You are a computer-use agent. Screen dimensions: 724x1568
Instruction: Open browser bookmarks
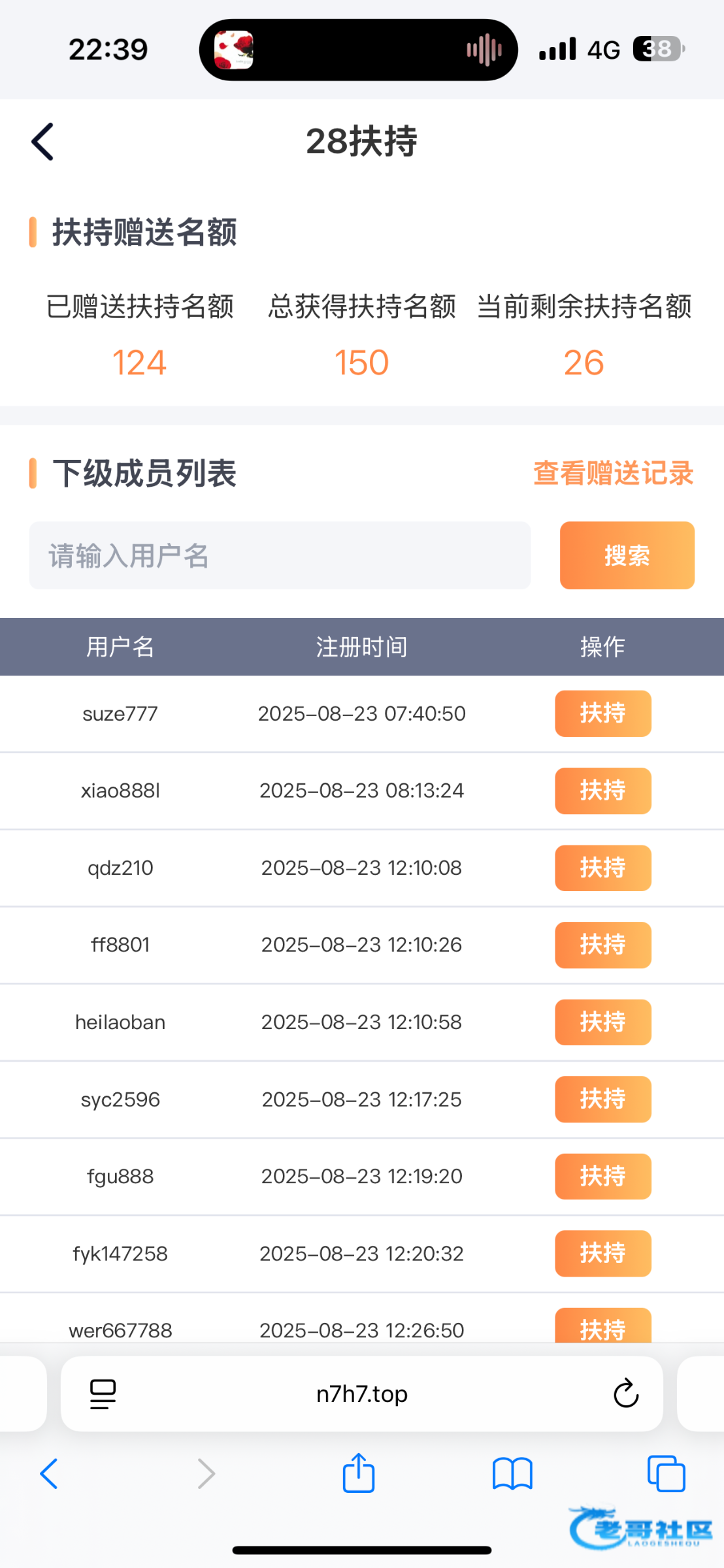(513, 1474)
